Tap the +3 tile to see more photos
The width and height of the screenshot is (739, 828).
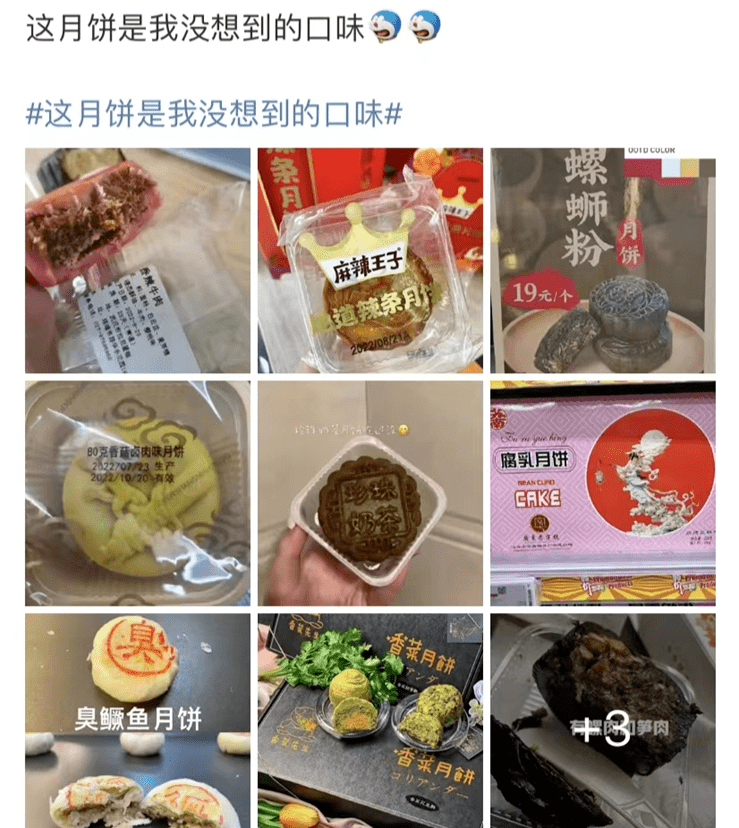tap(603, 720)
